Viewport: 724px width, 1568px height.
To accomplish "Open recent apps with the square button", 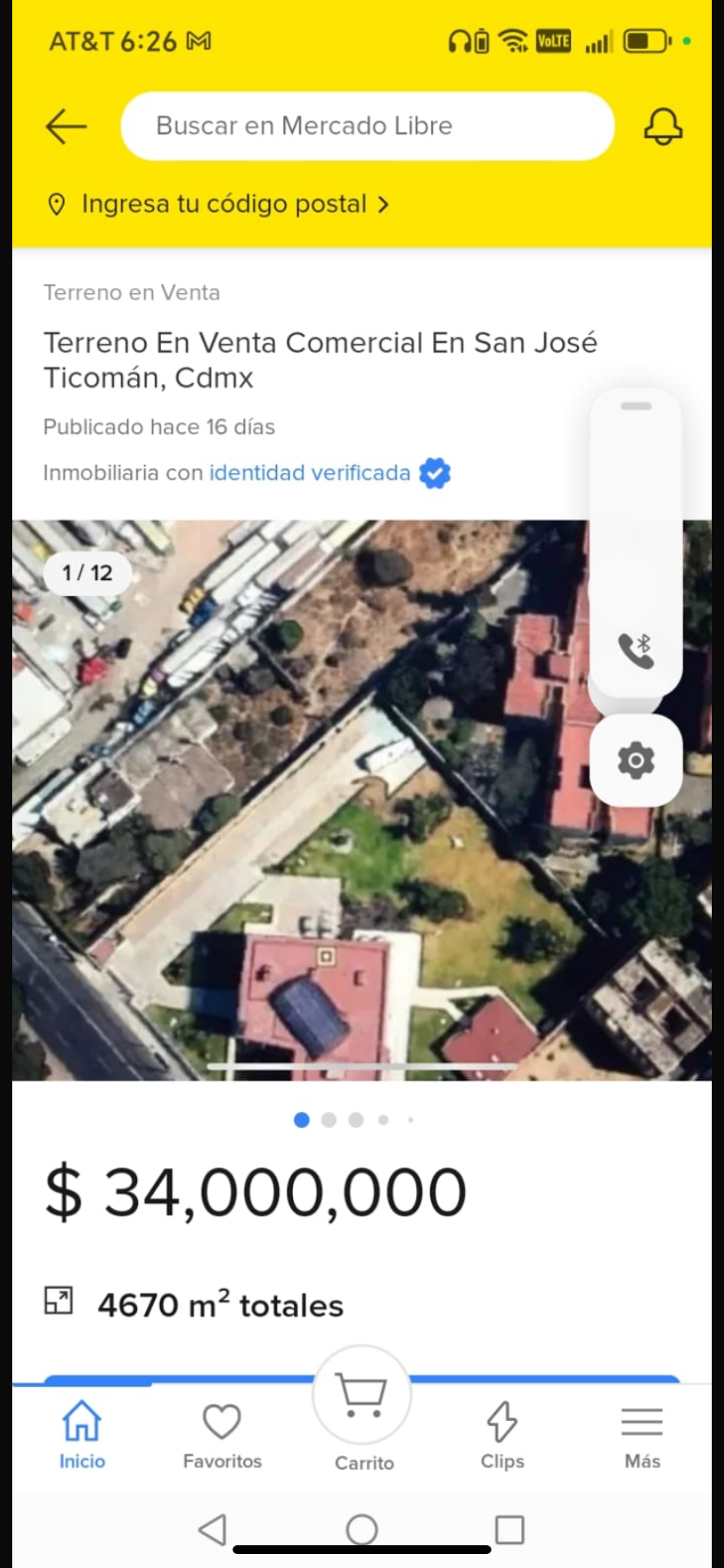I will [509, 1529].
